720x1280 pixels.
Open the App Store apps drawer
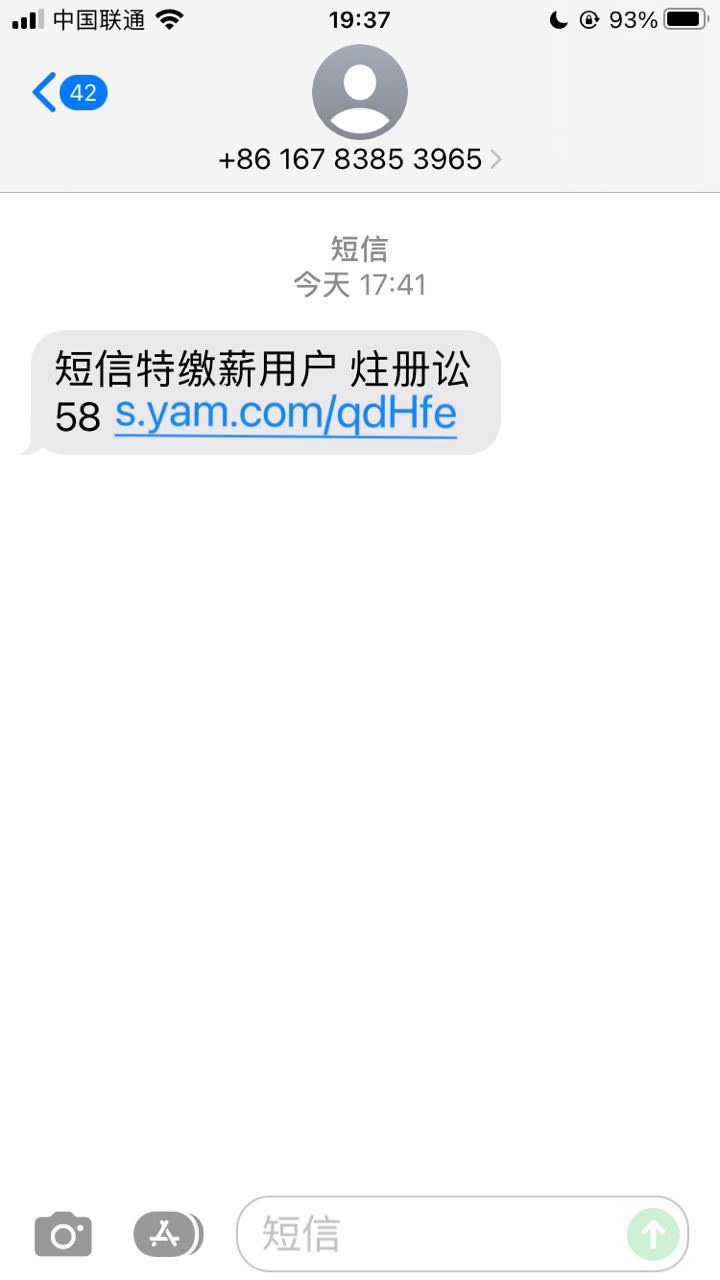(167, 1234)
